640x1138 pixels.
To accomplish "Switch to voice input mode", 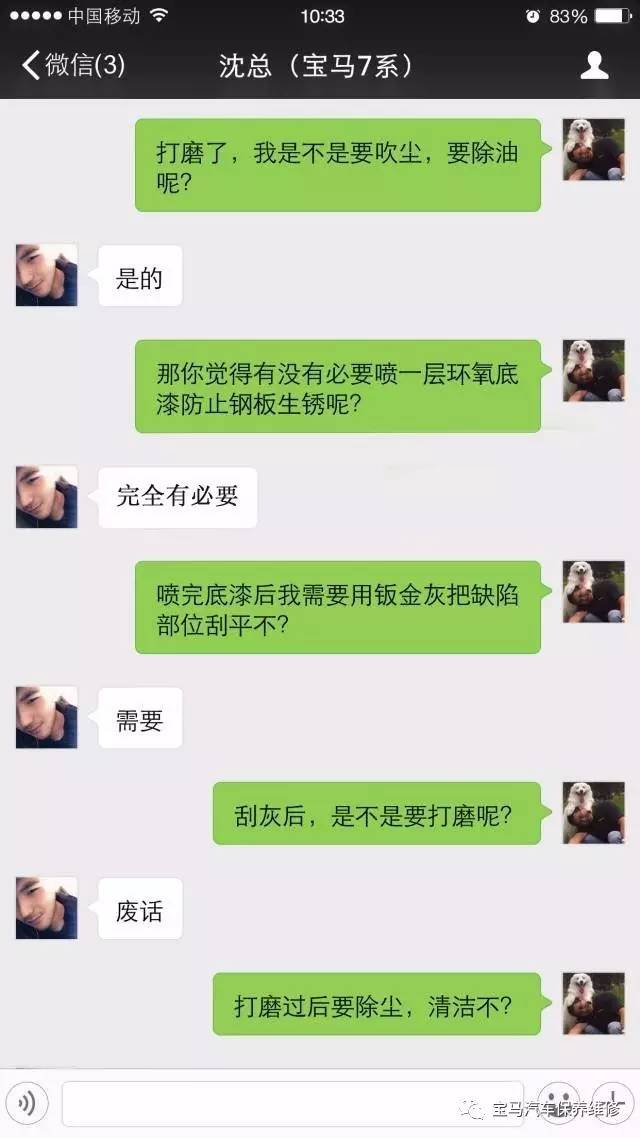I will 28,1103.
